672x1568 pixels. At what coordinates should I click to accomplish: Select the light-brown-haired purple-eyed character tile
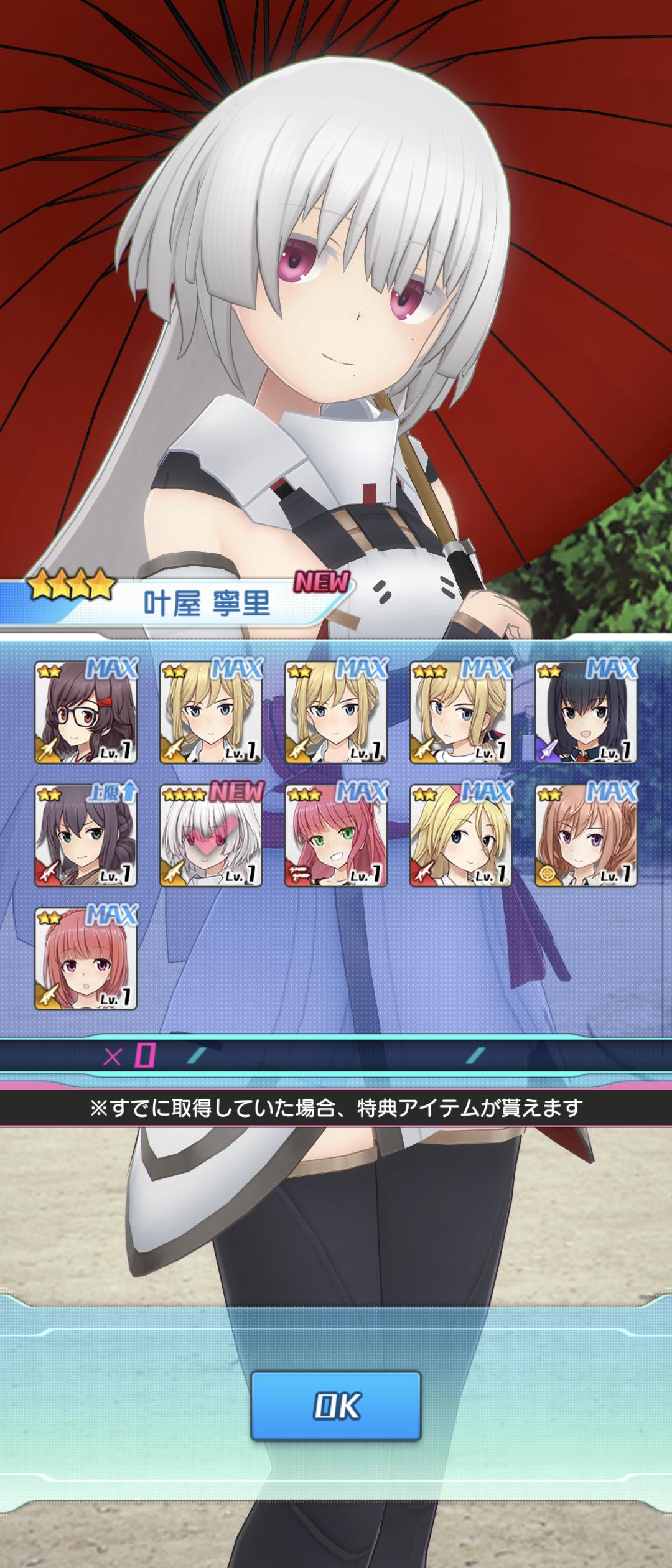586,836
